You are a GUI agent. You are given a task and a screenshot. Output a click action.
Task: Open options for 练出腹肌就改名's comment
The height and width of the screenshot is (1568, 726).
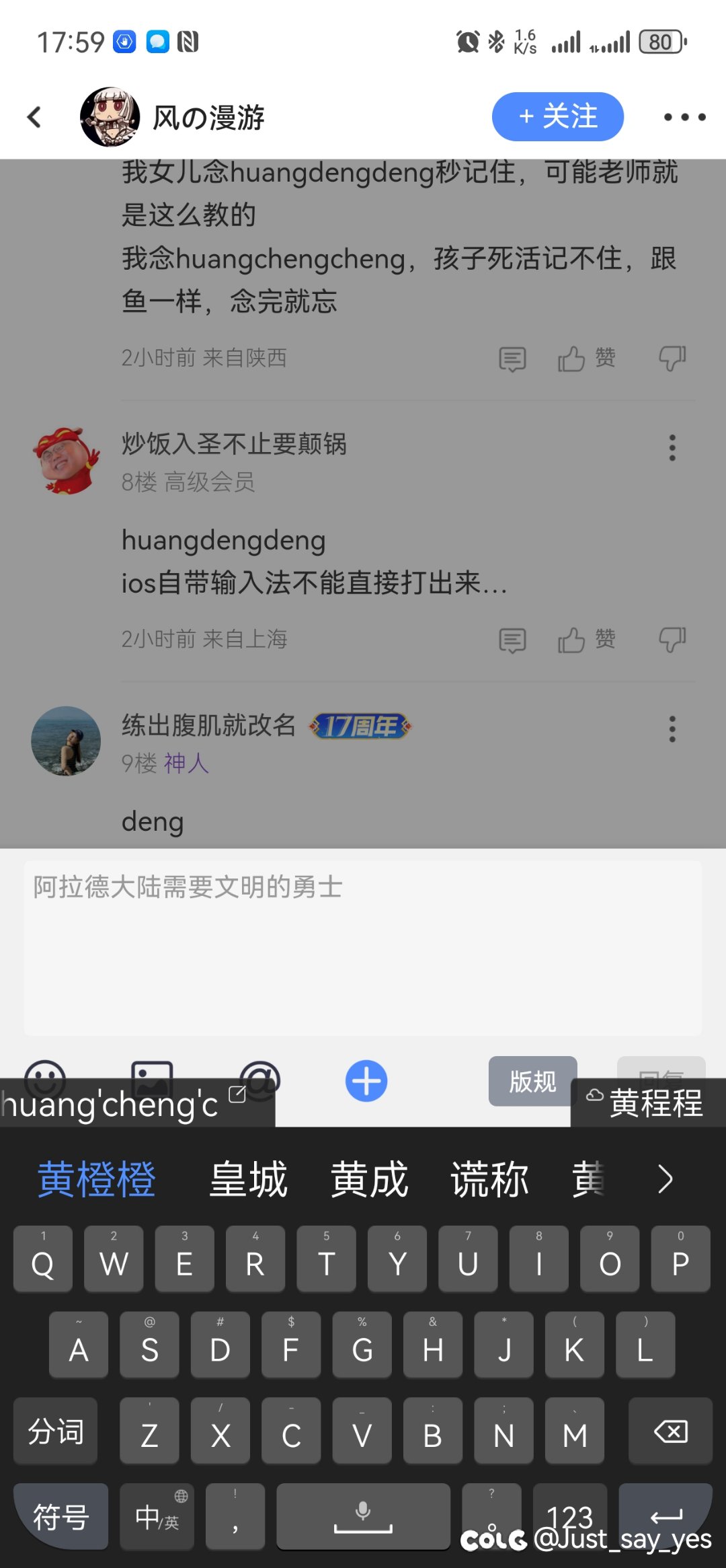(x=672, y=729)
